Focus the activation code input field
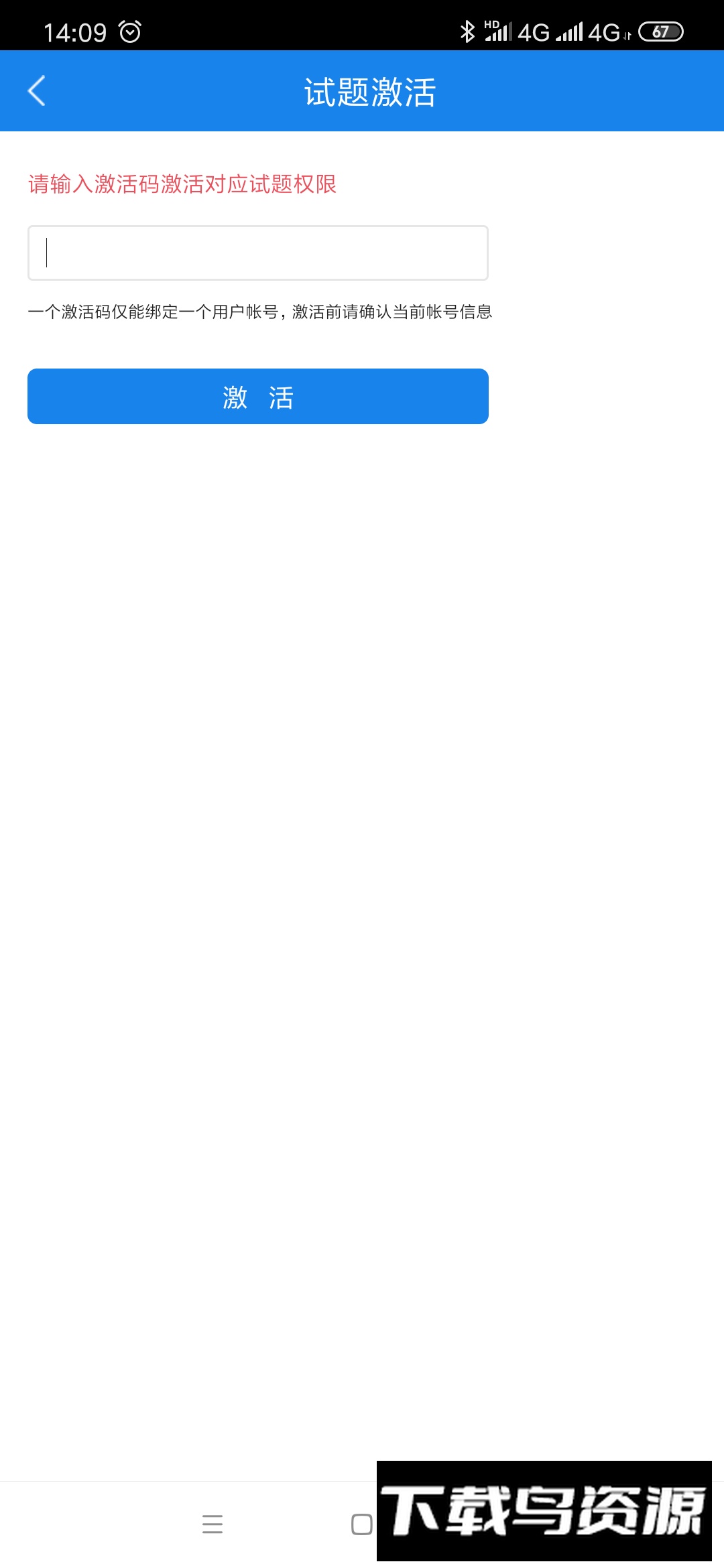The width and height of the screenshot is (724, 1568). [258, 253]
